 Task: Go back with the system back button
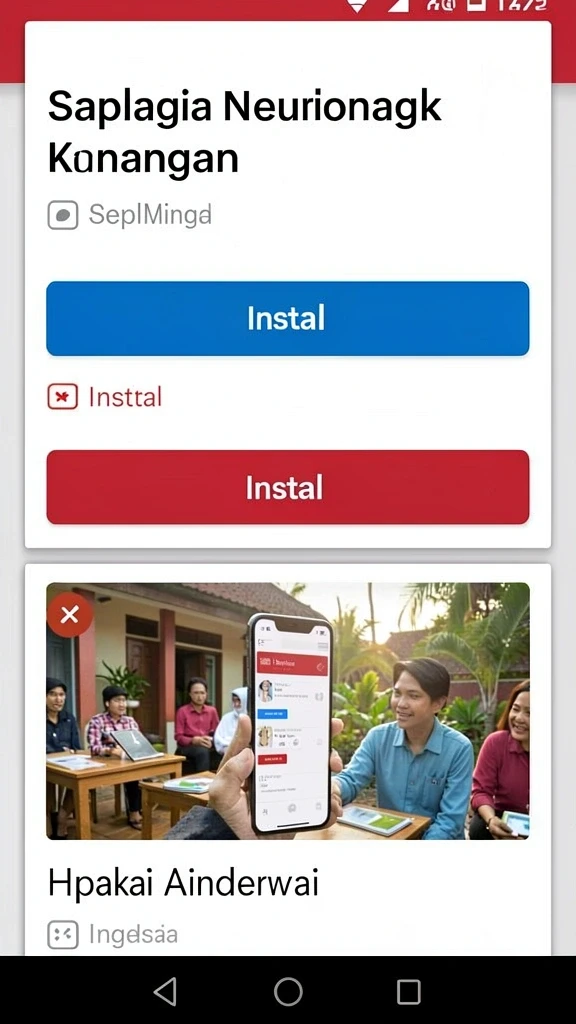(x=165, y=991)
